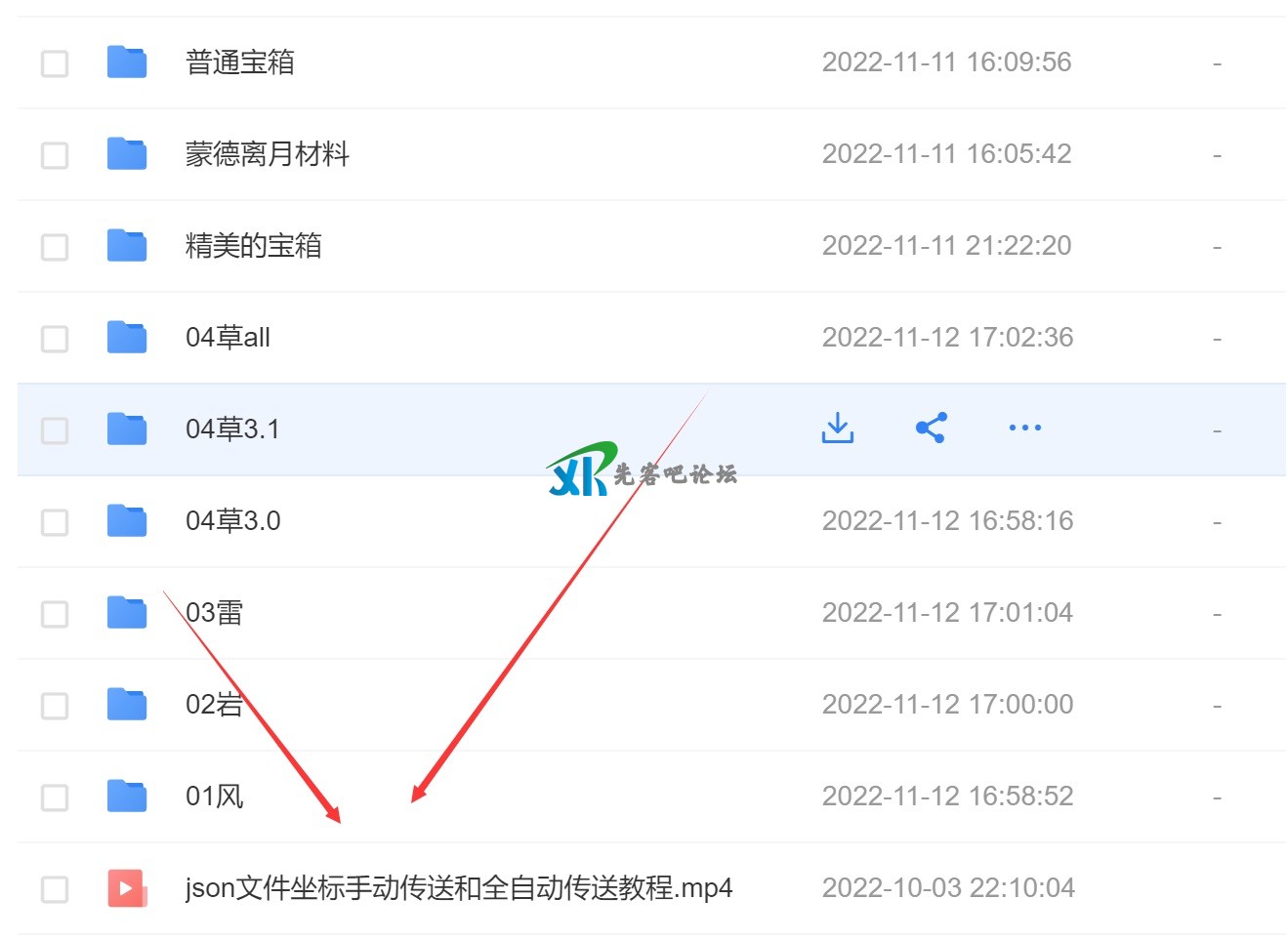Select the mp4 tutorial file checkbox
Image resolution: width=1288 pixels, height=940 pixels.
[x=55, y=889]
